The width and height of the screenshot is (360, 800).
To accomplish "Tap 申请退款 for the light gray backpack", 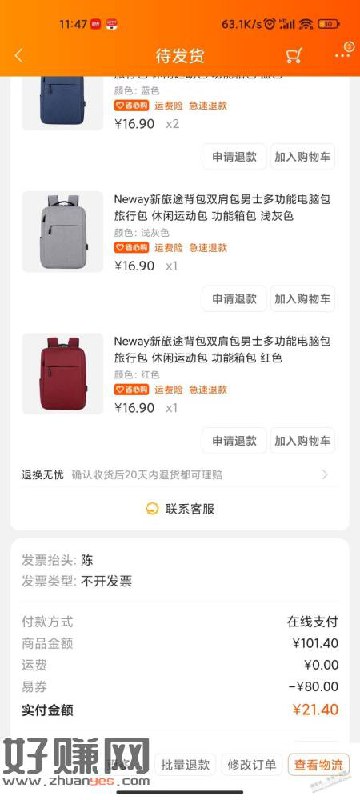I will tap(234, 298).
